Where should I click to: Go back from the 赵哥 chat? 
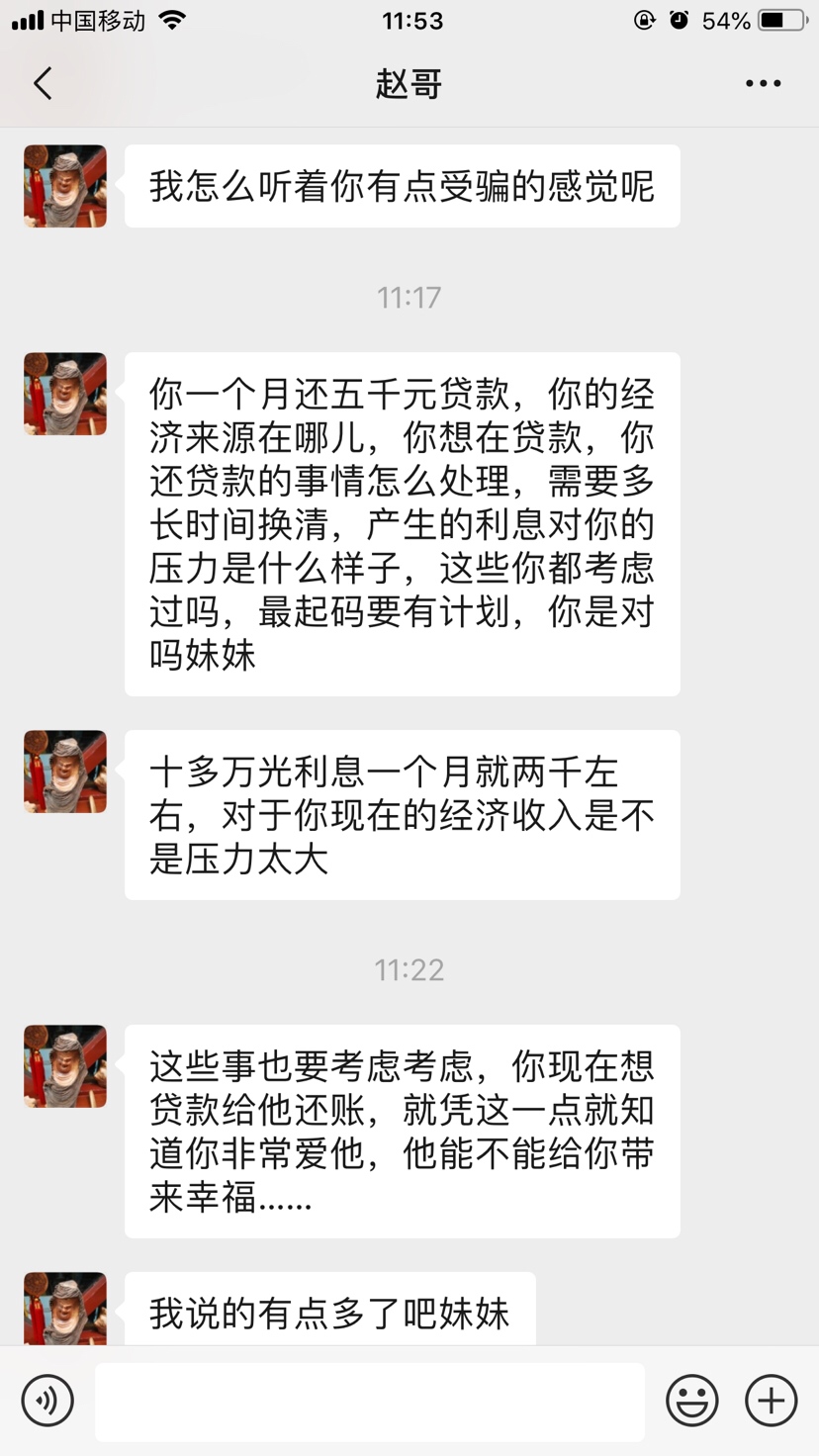tap(43, 83)
